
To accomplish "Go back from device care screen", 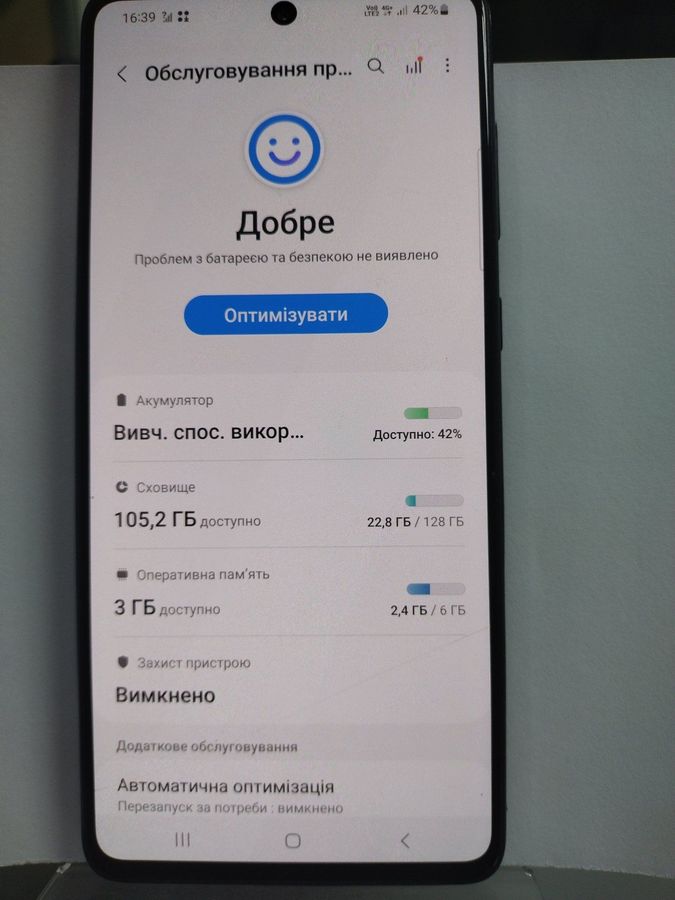I will (x=122, y=74).
